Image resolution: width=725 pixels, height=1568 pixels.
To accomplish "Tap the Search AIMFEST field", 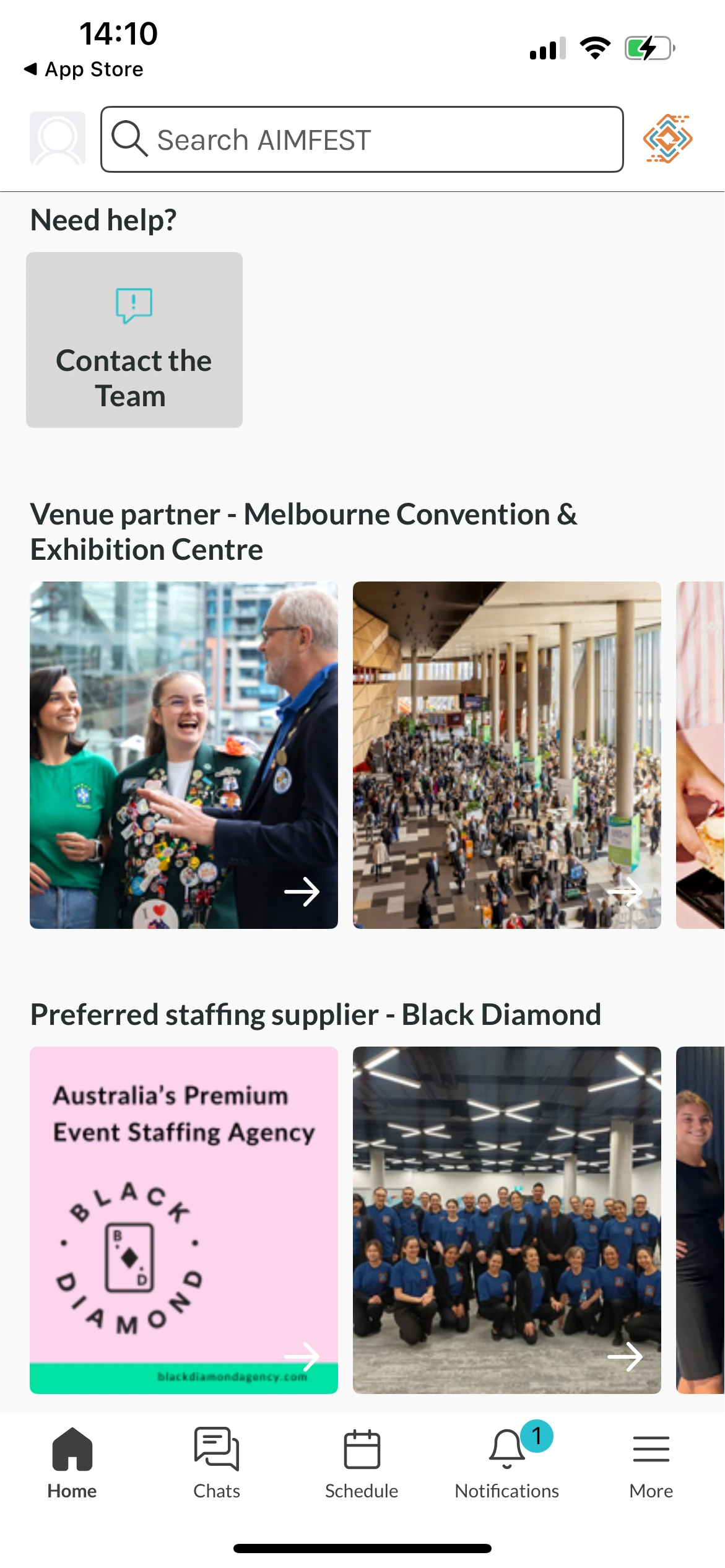I will [362, 139].
